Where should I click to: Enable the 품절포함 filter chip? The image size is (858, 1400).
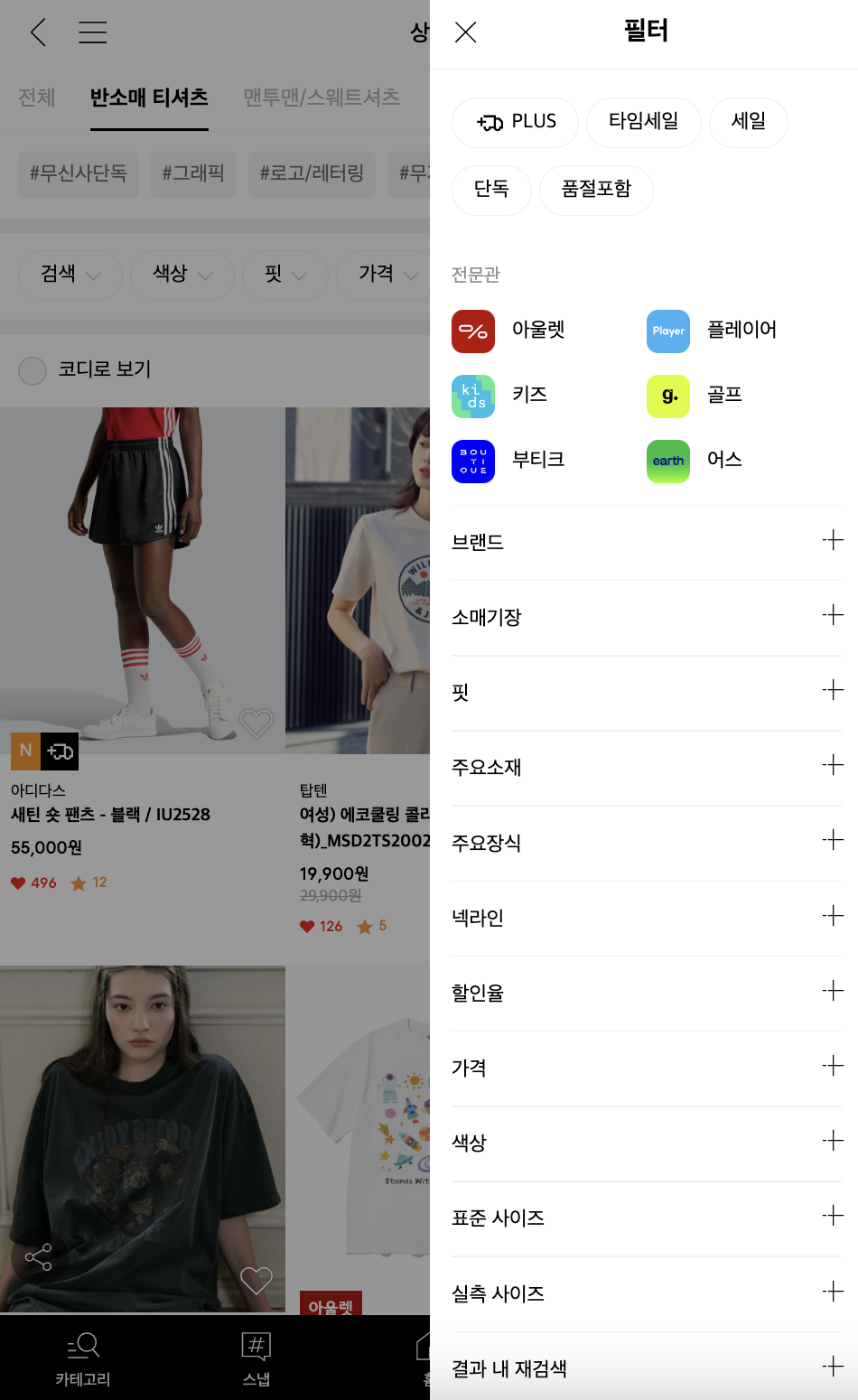596,190
